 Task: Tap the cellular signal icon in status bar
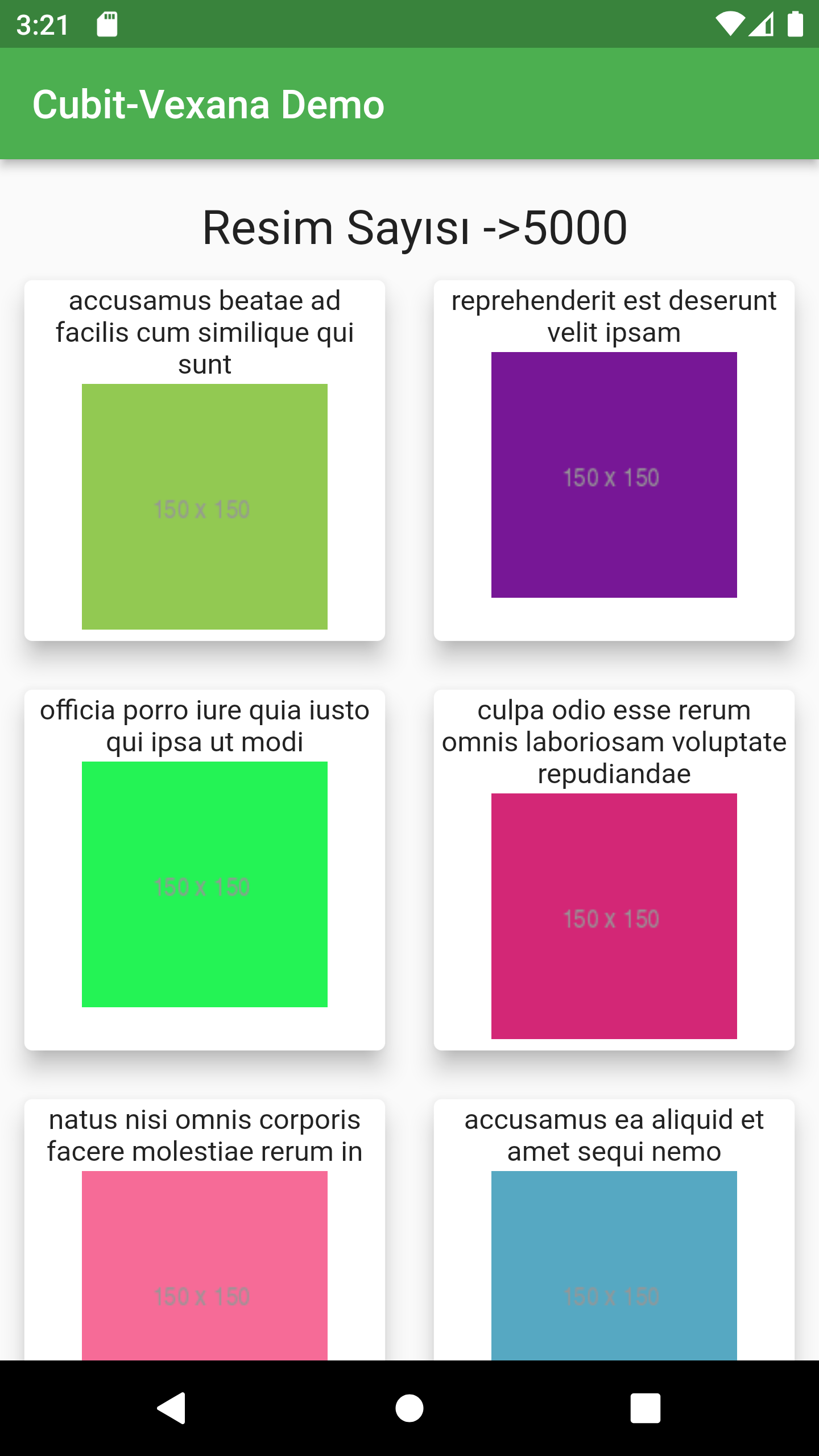(x=762, y=24)
